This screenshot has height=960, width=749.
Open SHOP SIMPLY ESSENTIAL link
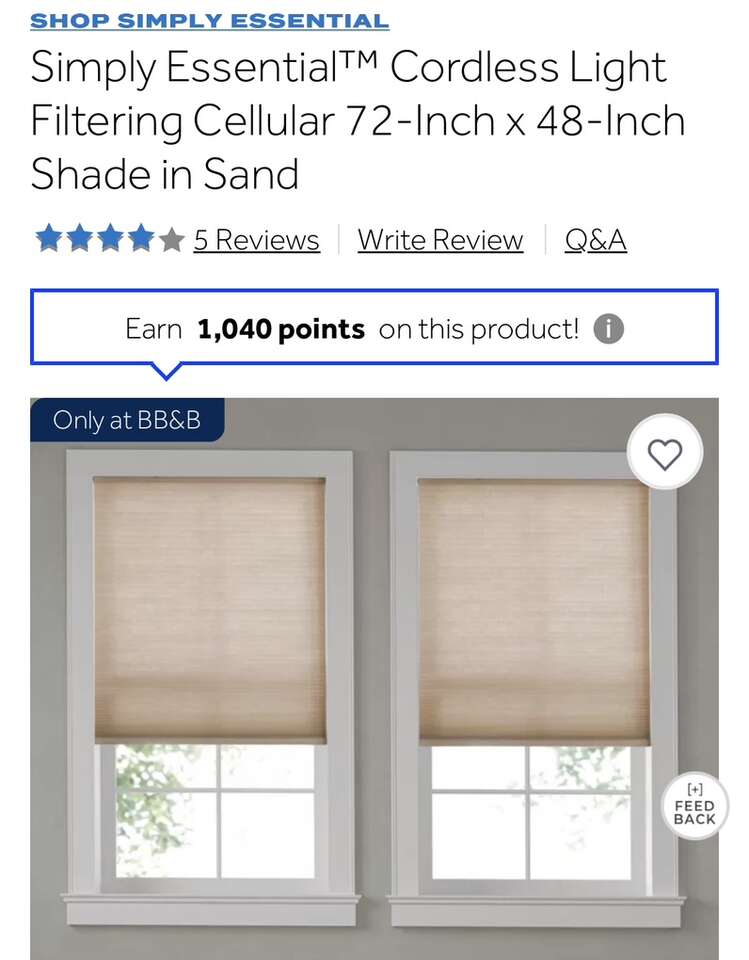[x=208, y=20]
